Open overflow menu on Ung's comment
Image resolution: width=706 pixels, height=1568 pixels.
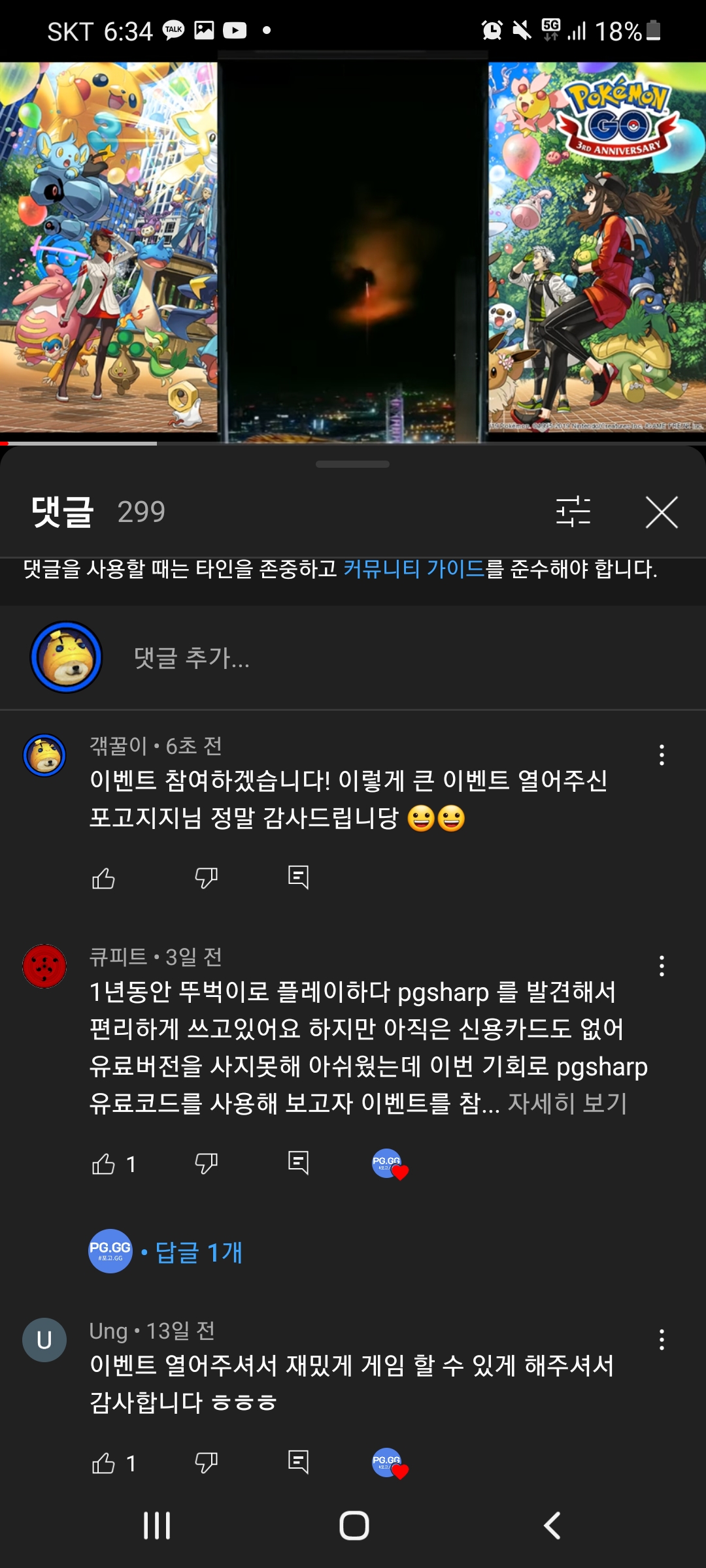(x=662, y=1340)
